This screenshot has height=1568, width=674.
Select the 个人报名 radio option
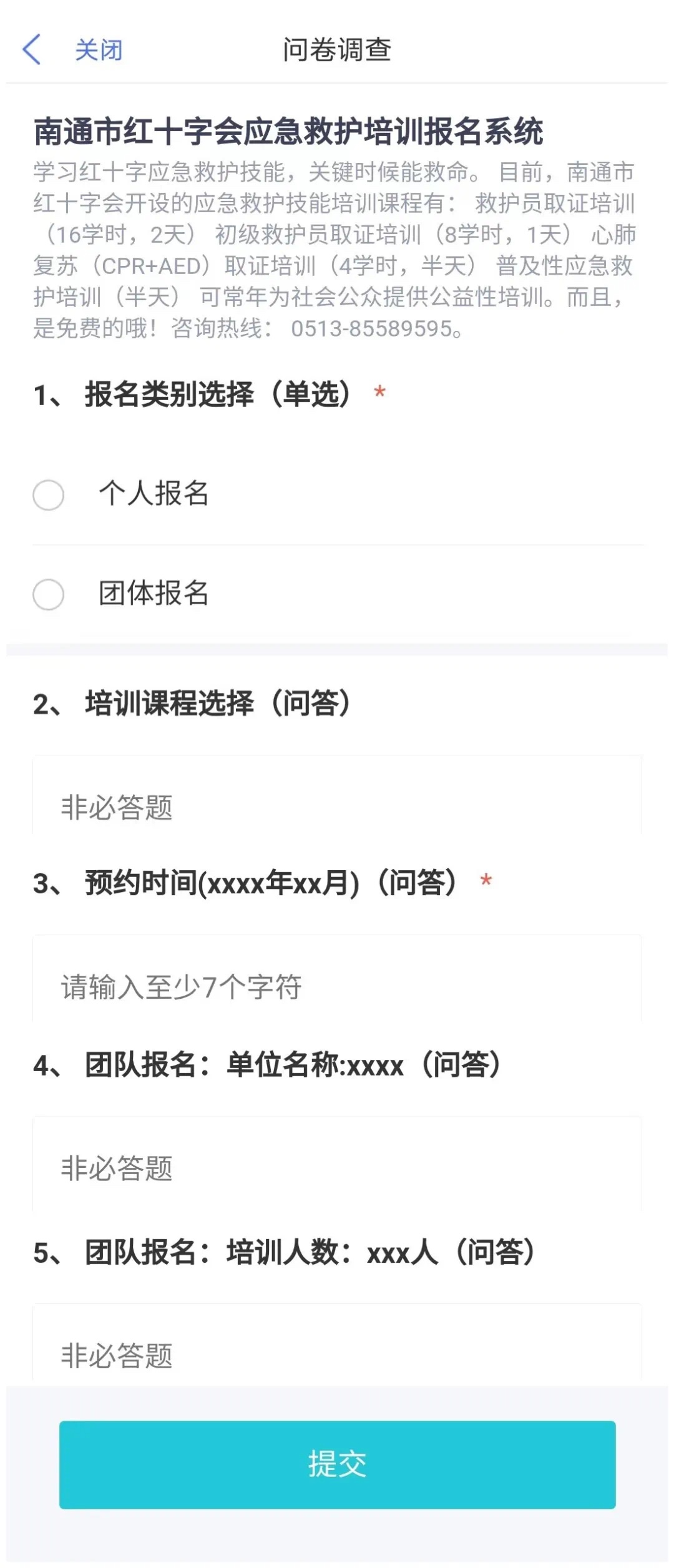pyautogui.click(x=49, y=495)
